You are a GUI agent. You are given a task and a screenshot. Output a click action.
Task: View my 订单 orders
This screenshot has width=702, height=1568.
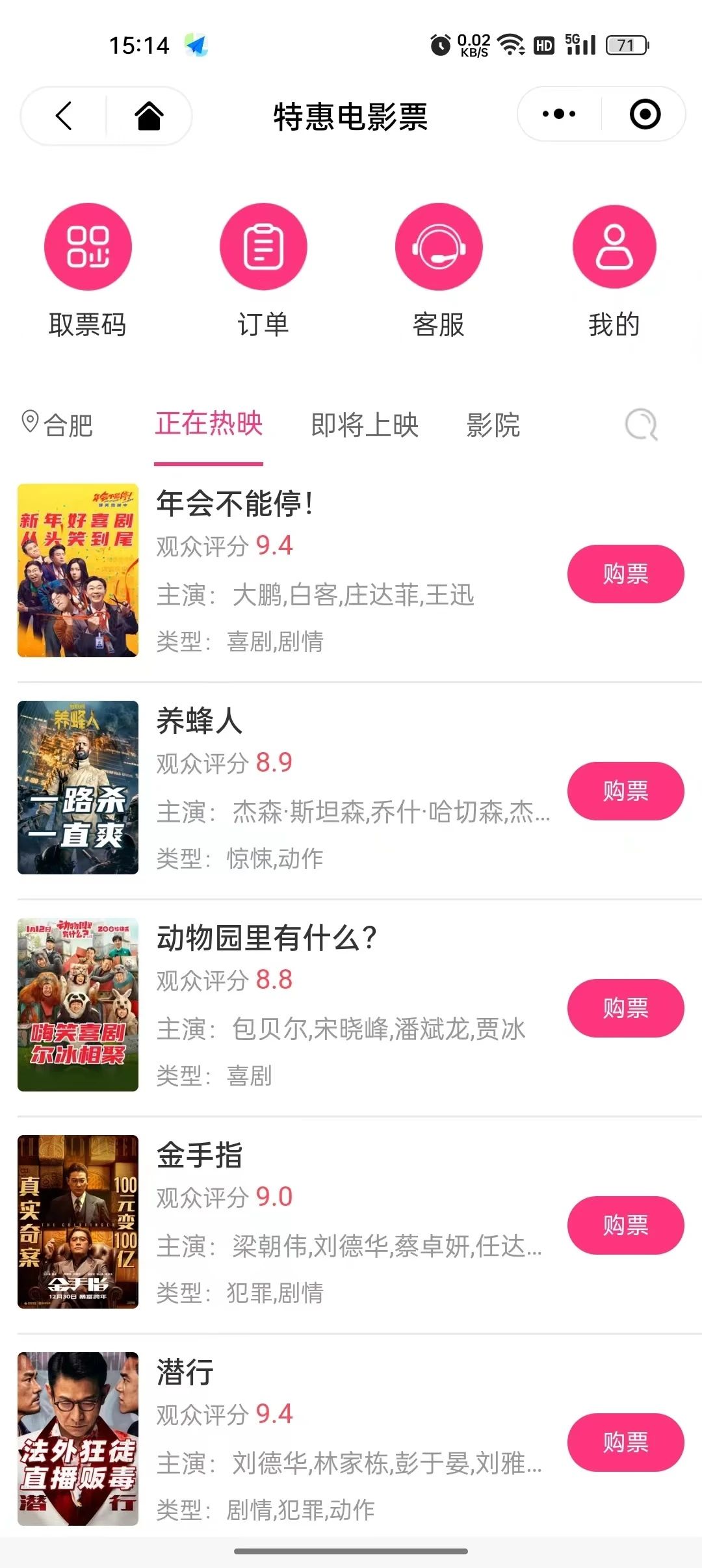click(x=263, y=248)
